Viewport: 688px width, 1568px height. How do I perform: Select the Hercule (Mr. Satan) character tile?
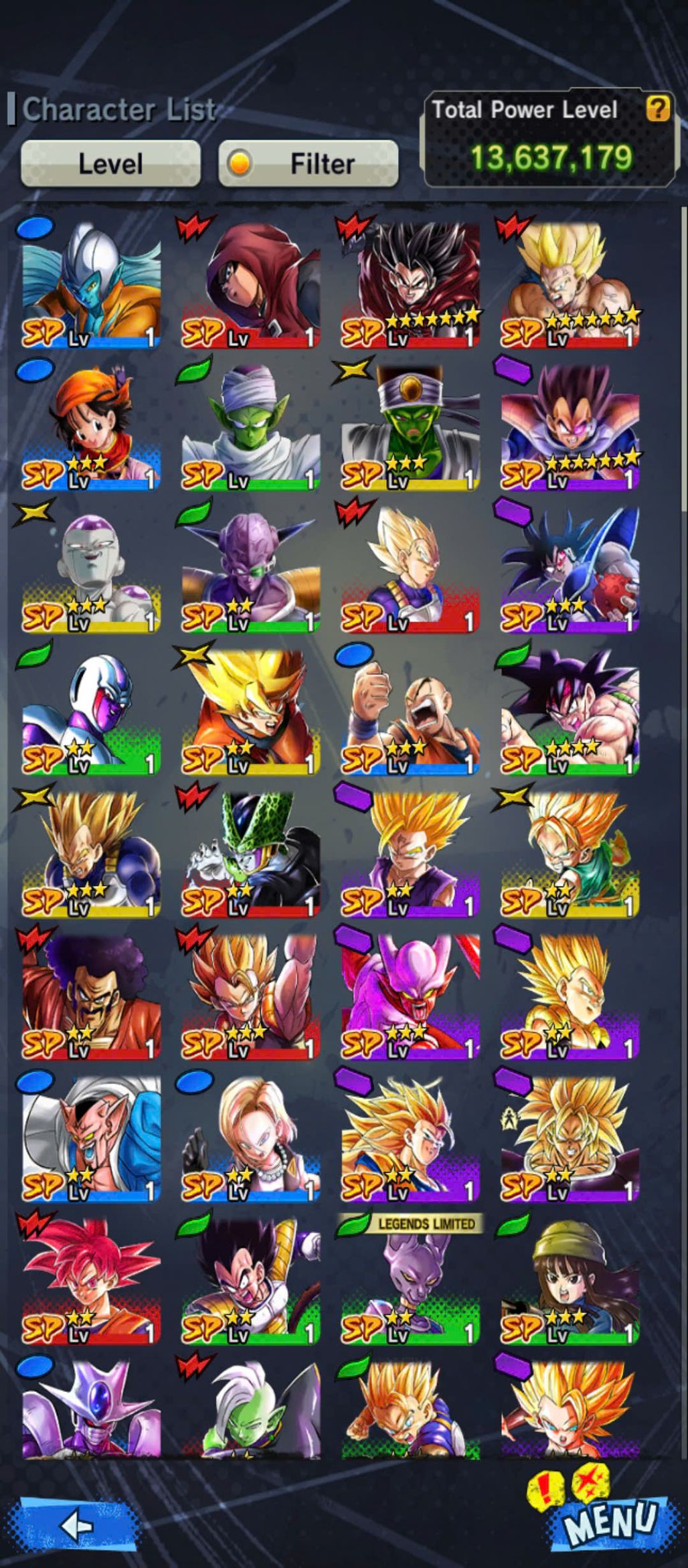[92, 996]
